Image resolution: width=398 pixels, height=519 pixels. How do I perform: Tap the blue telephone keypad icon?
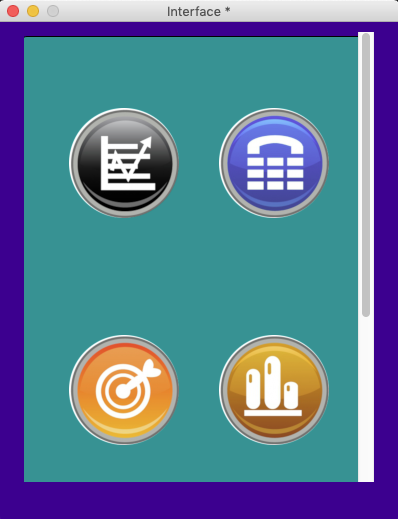pyautogui.click(x=274, y=163)
